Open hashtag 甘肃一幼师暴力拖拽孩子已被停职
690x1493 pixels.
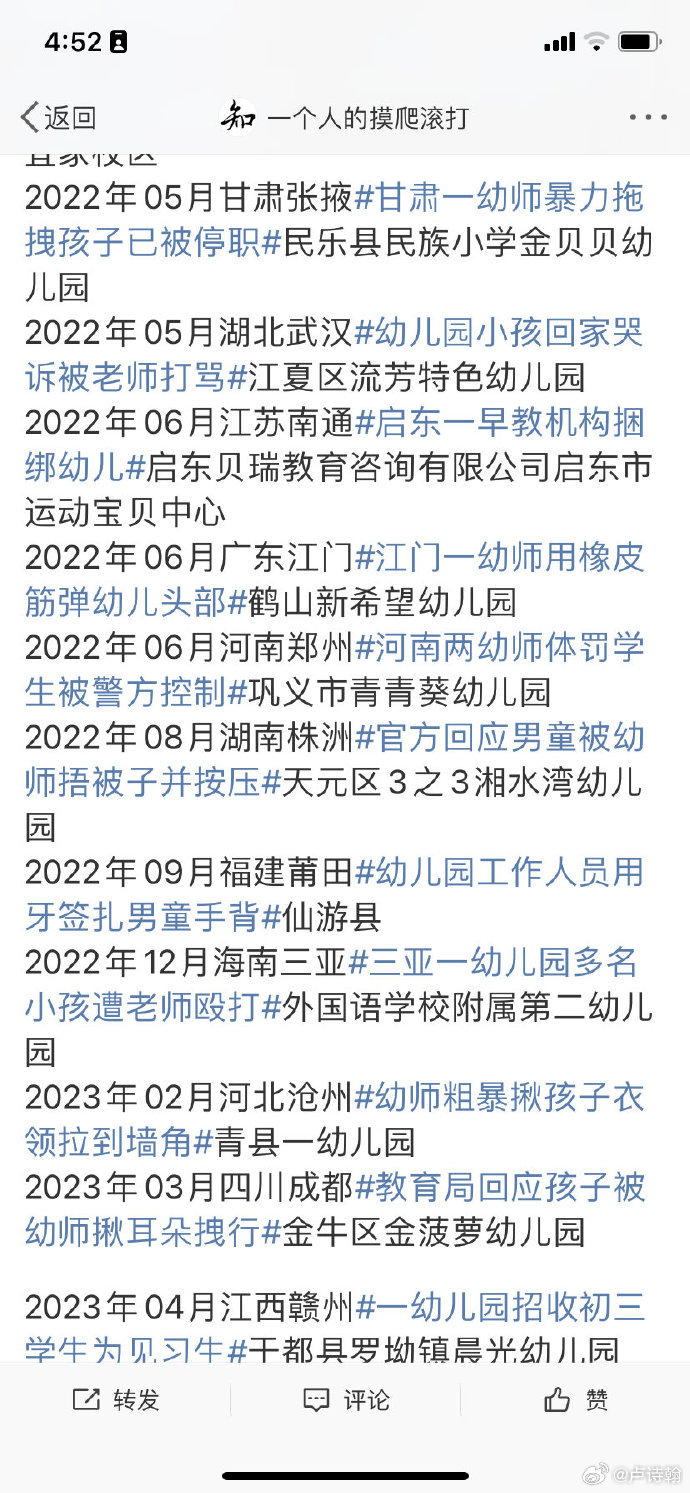[500, 198]
